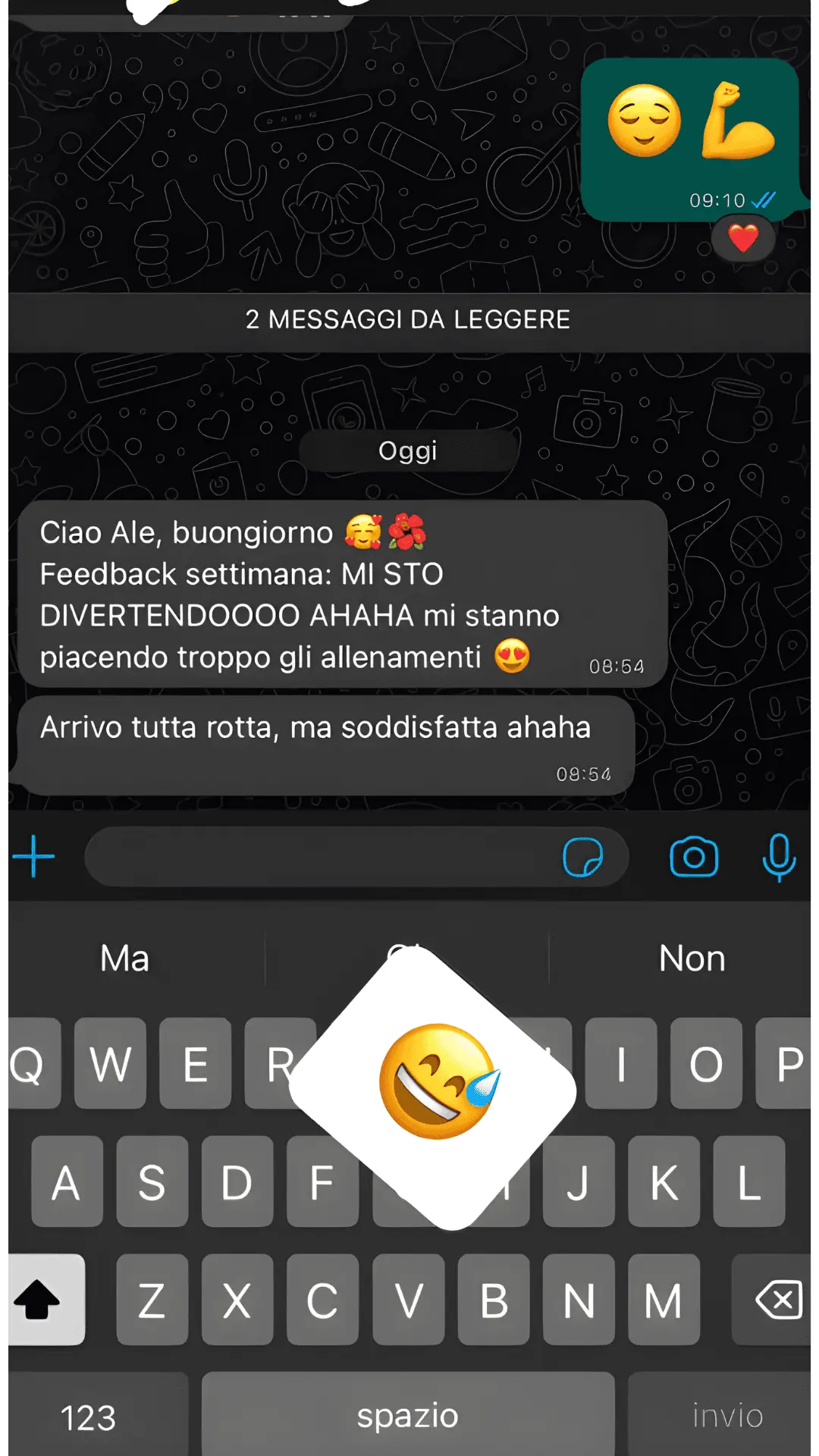Hit the backspace key on keyboard

(x=777, y=1300)
